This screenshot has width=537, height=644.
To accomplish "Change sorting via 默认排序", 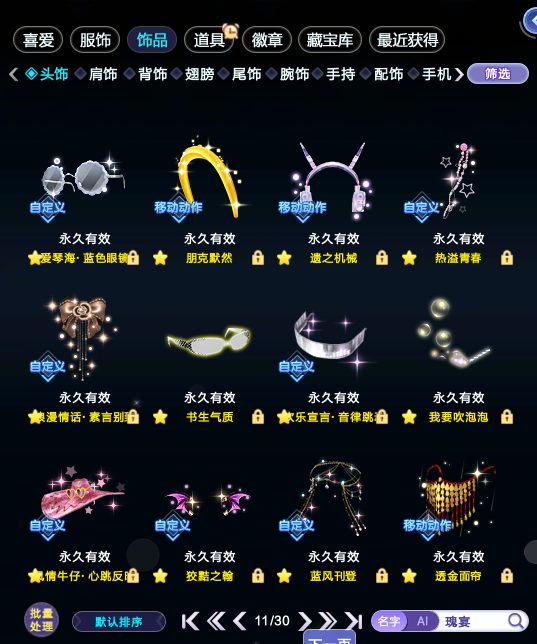I will coord(119,621).
